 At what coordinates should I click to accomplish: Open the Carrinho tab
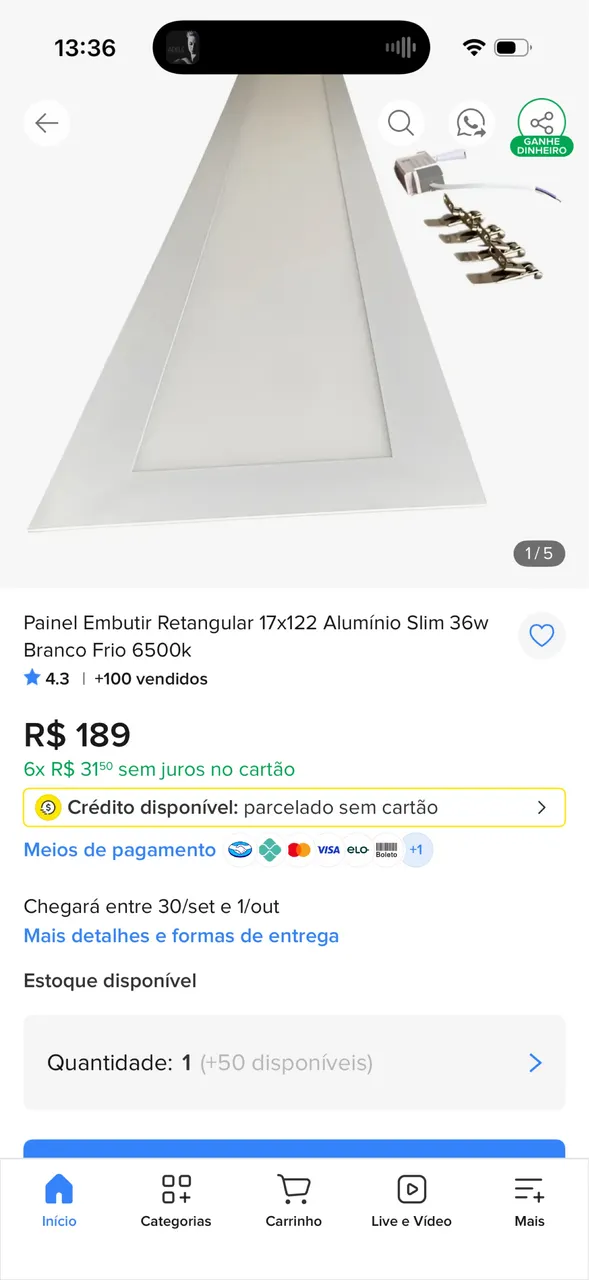[294, 1200]
